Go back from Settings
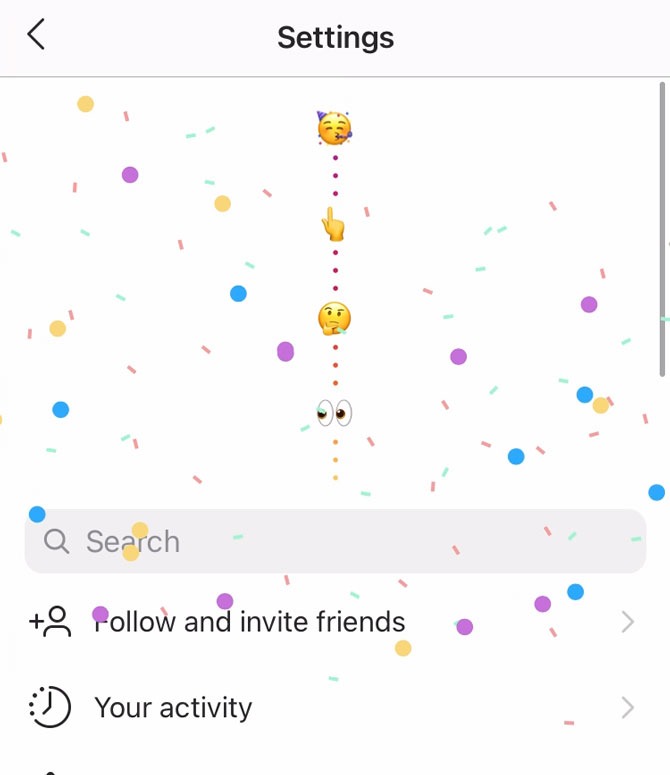670x775 pixels. click(x=36, y=36)
